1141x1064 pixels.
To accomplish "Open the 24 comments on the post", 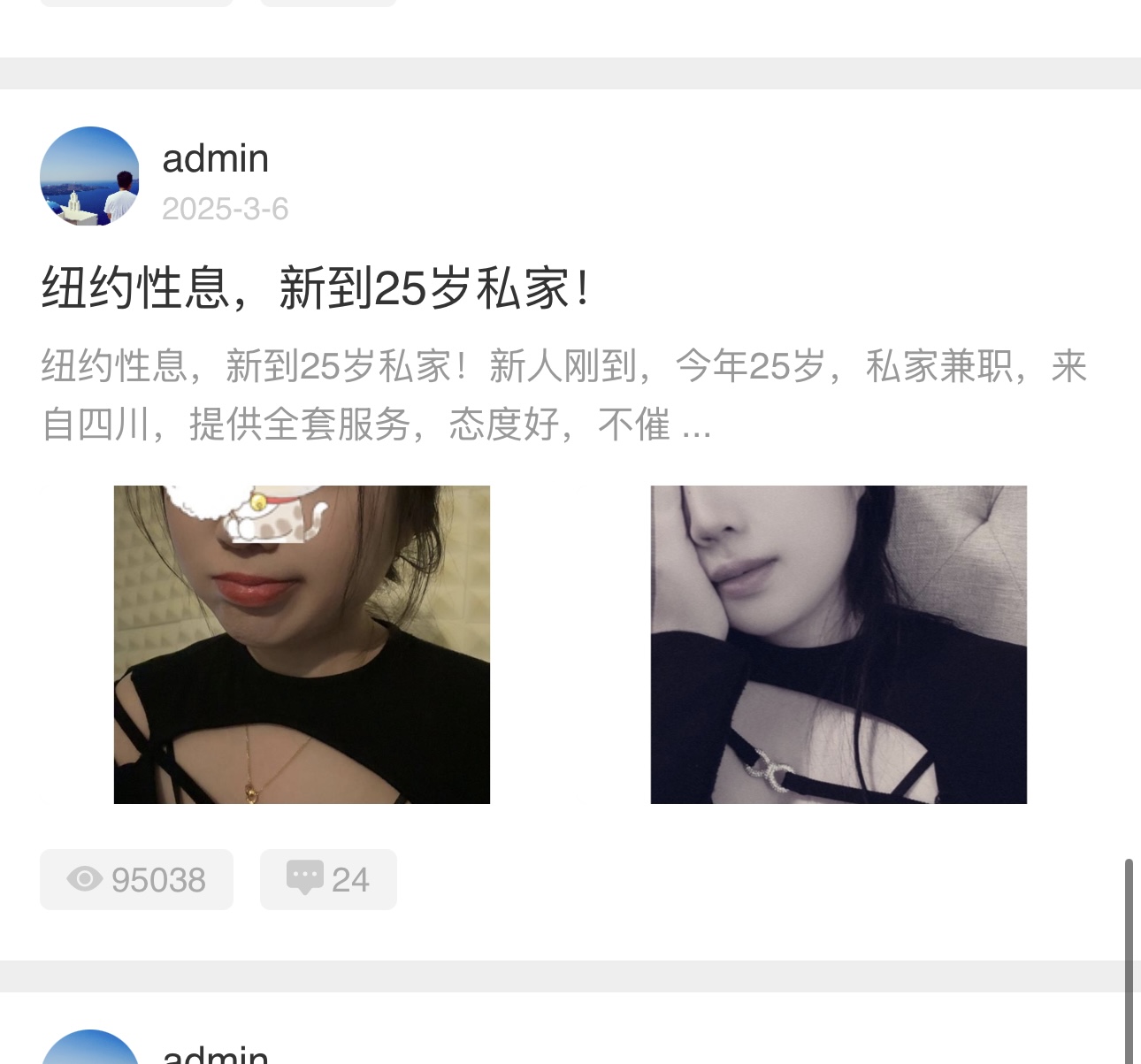I will (328, 879).
